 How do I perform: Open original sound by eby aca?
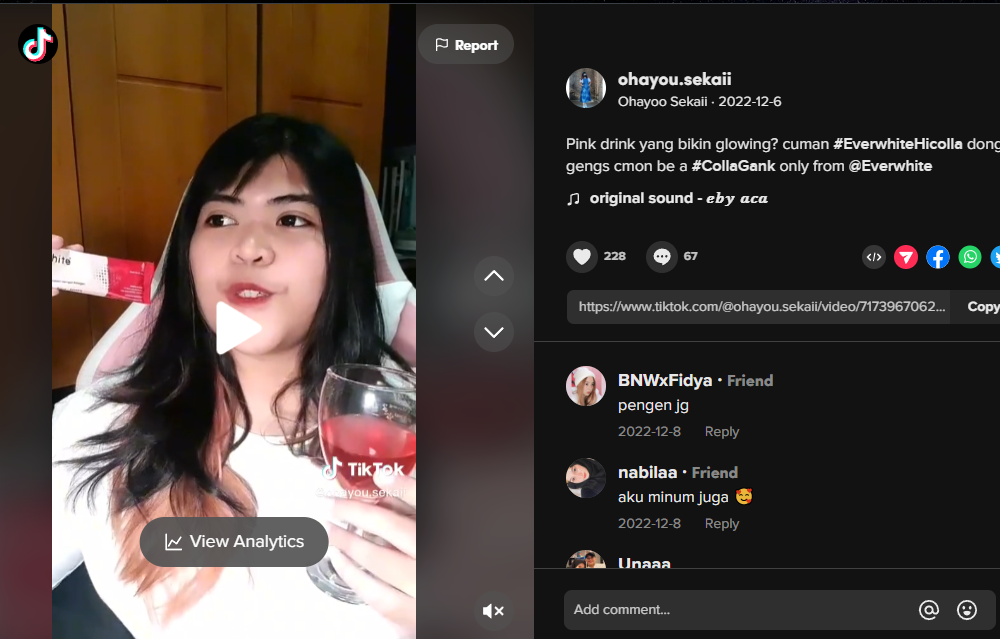pos(678,198)
